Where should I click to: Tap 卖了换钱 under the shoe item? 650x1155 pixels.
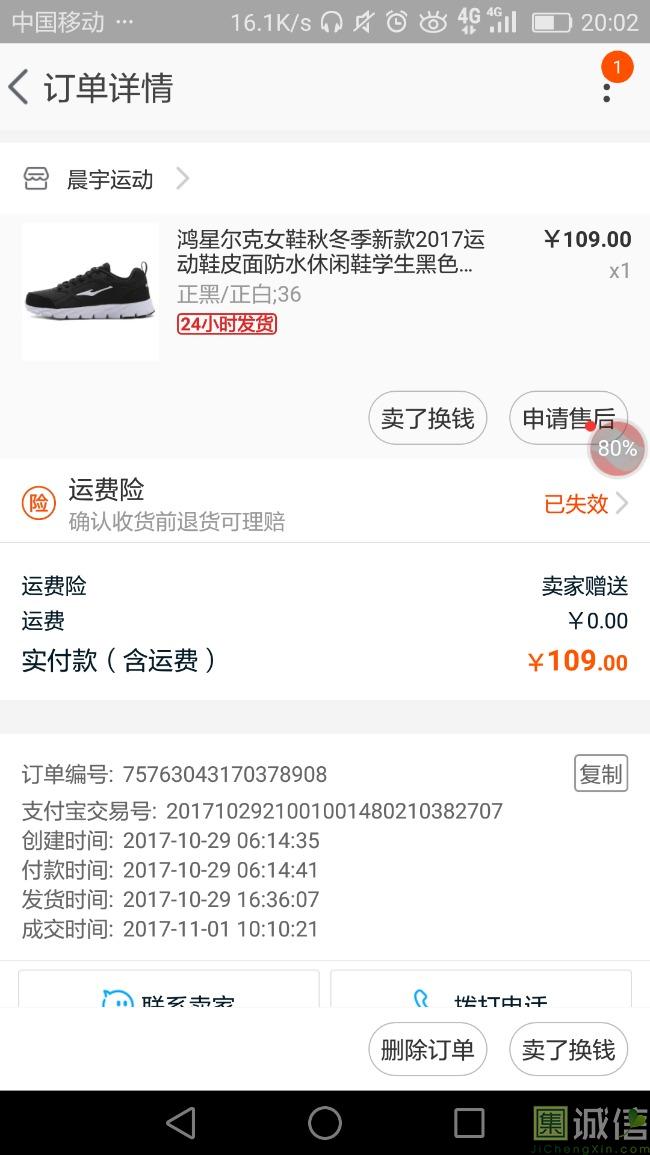pyautogui.click(x=427, y=418)
